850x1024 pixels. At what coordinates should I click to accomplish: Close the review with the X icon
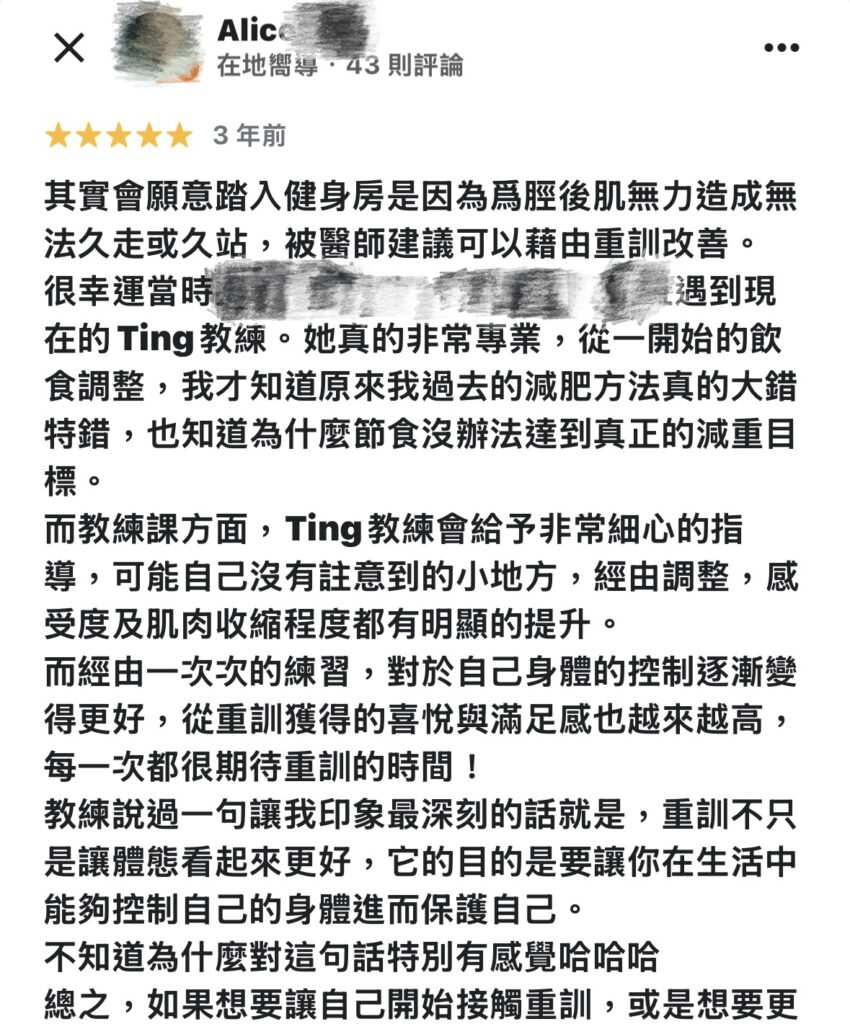pos(68,47)
